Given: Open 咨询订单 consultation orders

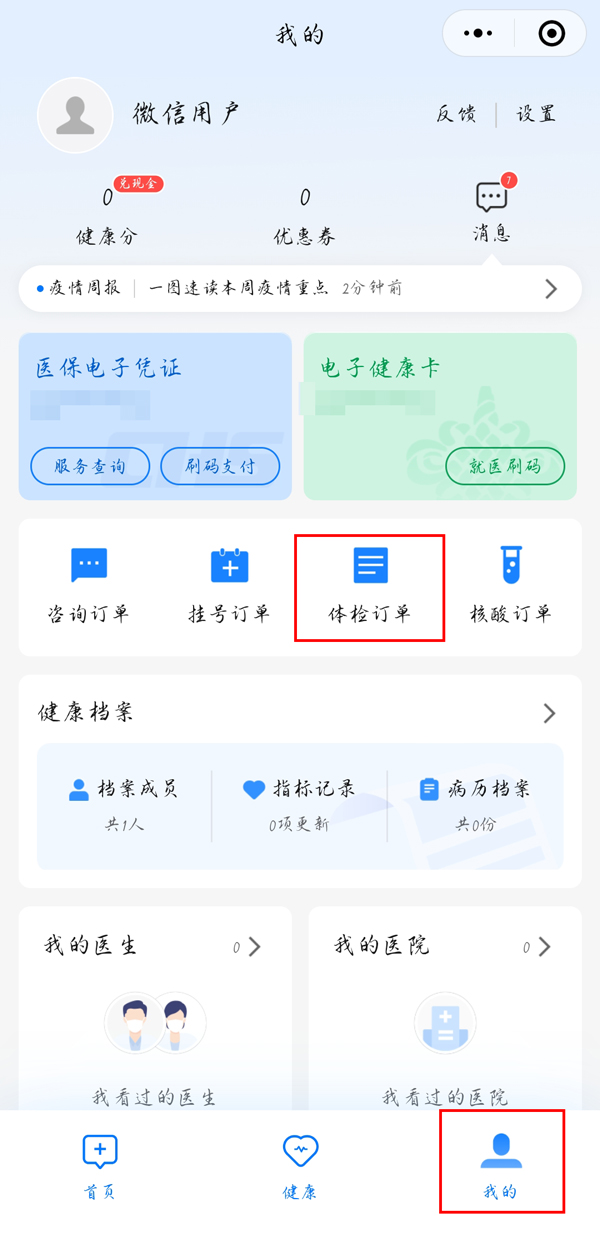Looking at the screenshot, I should (88, 586).
